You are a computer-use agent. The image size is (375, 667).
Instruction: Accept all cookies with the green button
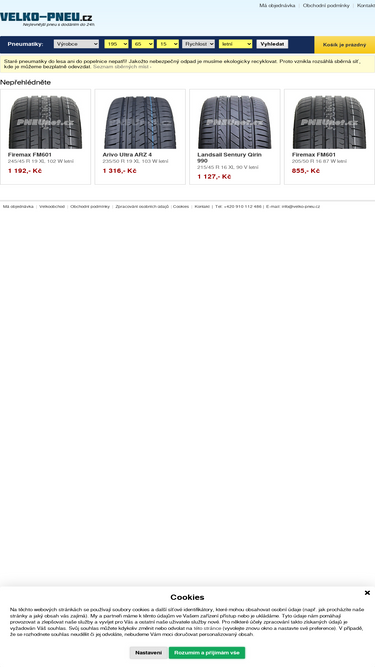207,653
